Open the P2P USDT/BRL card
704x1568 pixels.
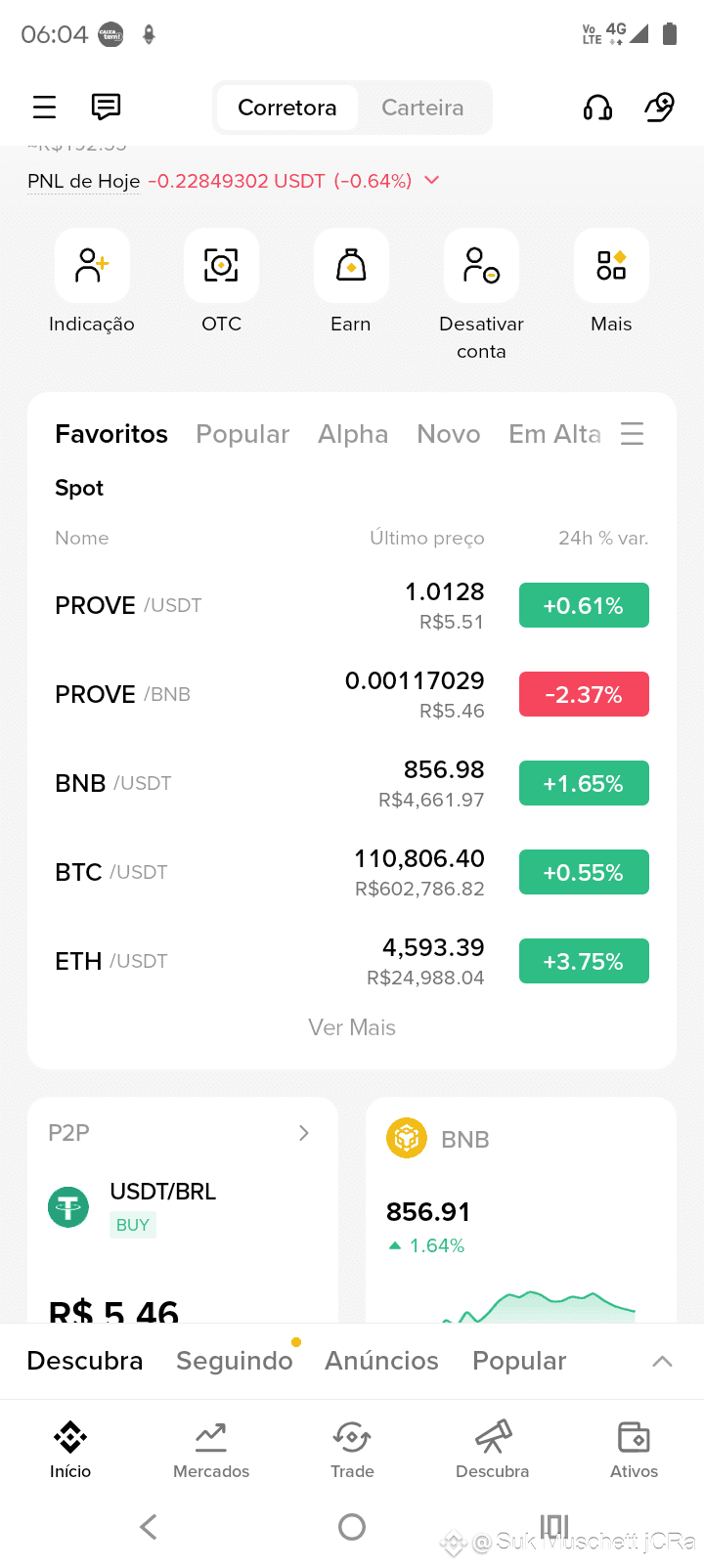pos(183,1210)
